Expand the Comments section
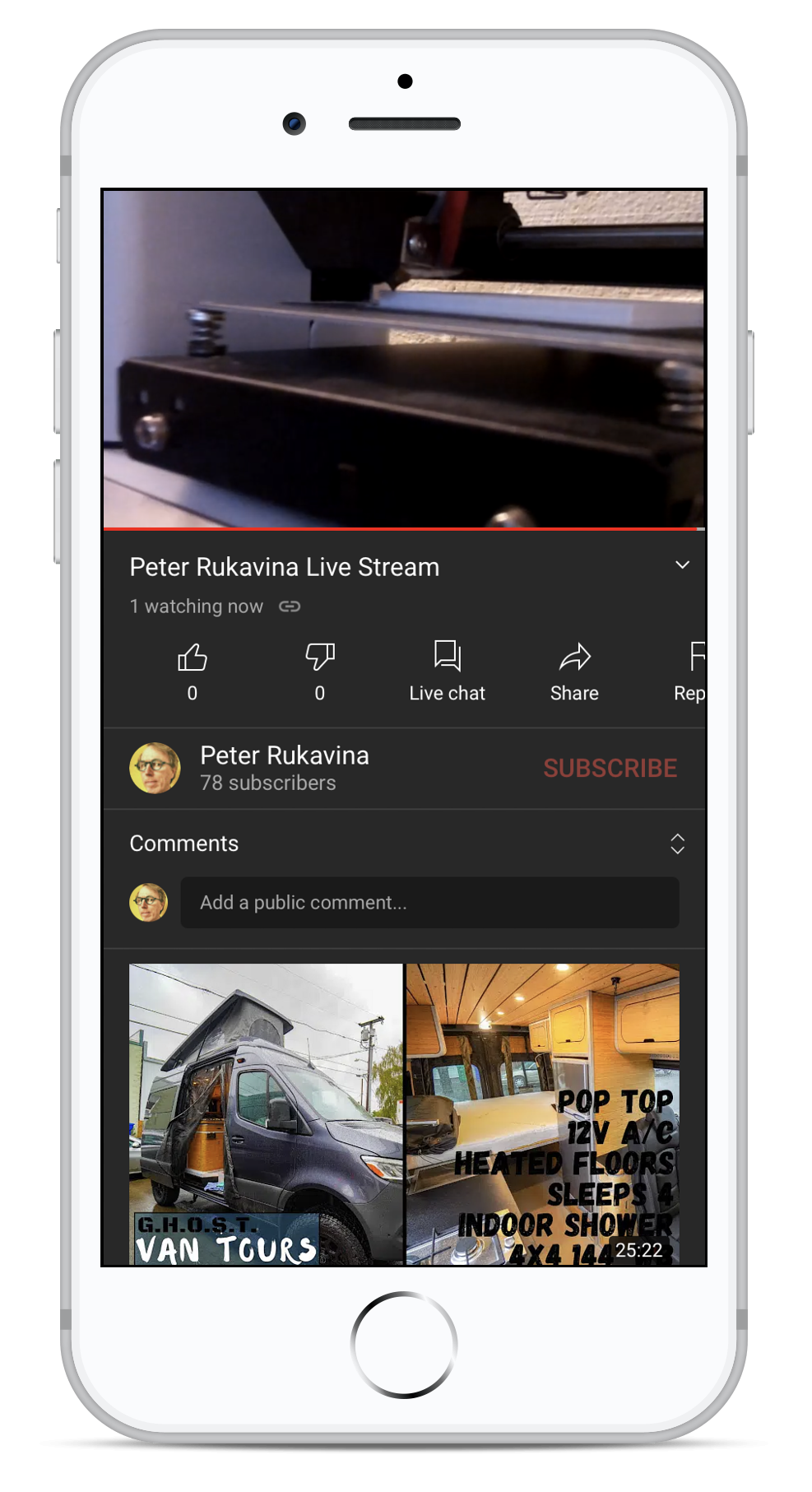812x1492 pixels. point(677,844)
